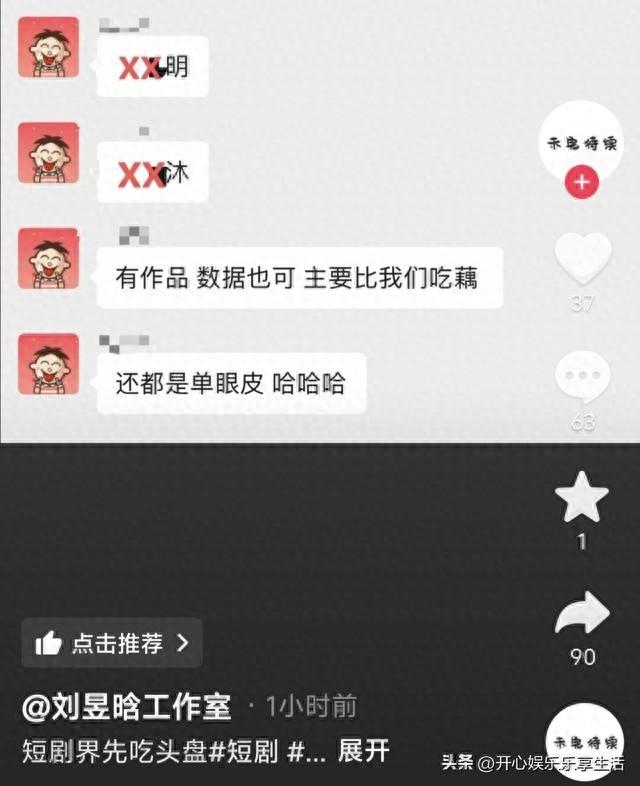This screenshot has height=786, width=640.
Task: Open @刘昱晗工作室 profile
Action: click(127, 708)
